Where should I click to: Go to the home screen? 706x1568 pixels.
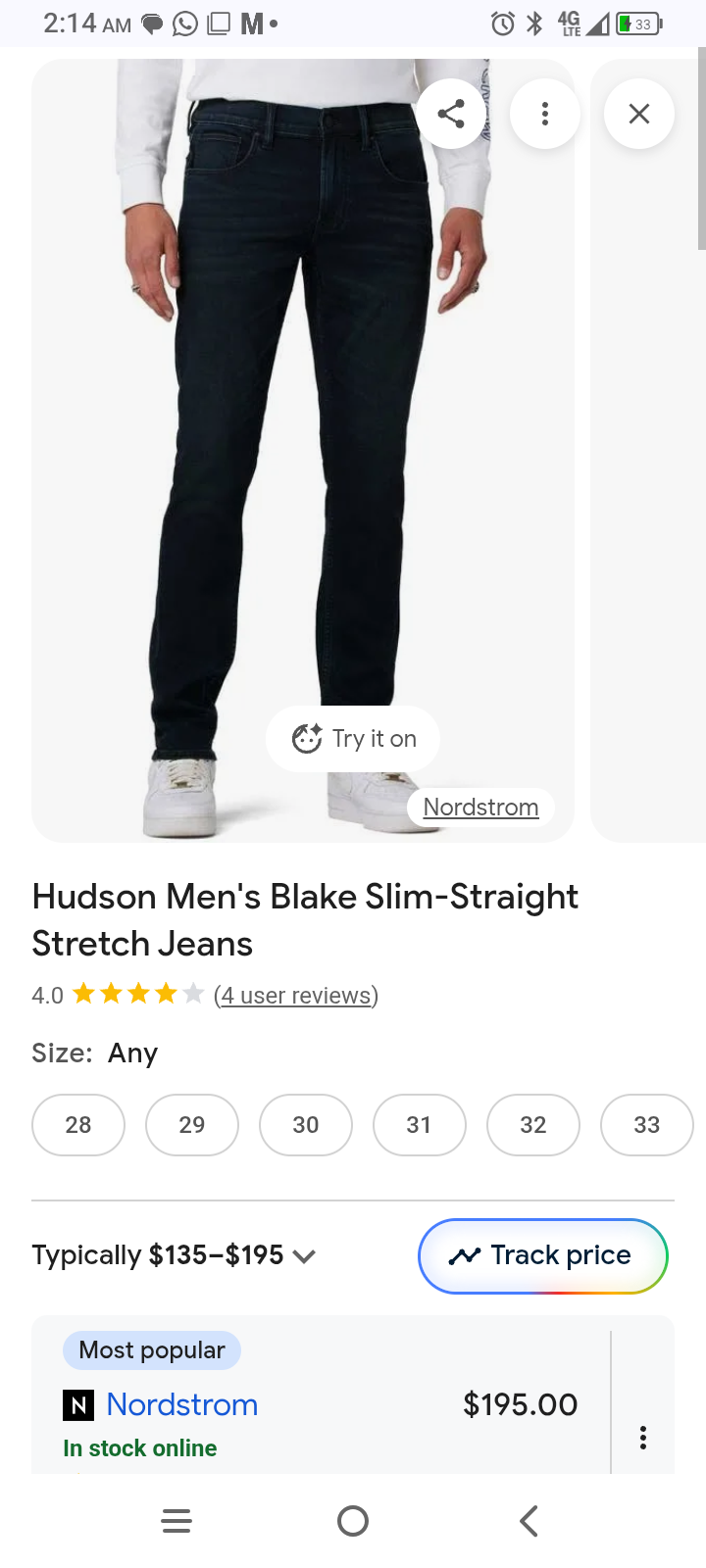click(x=353, y=1521)
